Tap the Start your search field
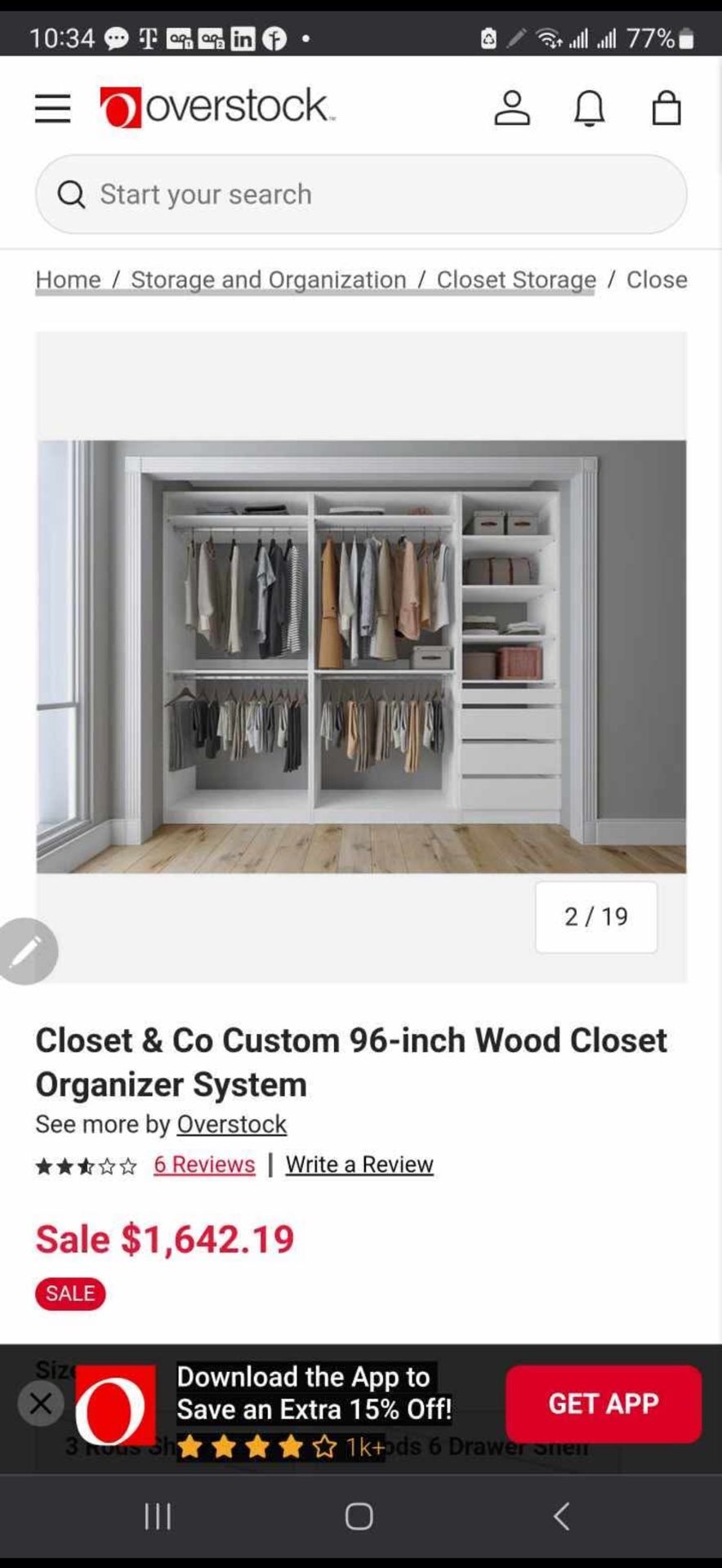722x1568 pixels. [361, 194]
